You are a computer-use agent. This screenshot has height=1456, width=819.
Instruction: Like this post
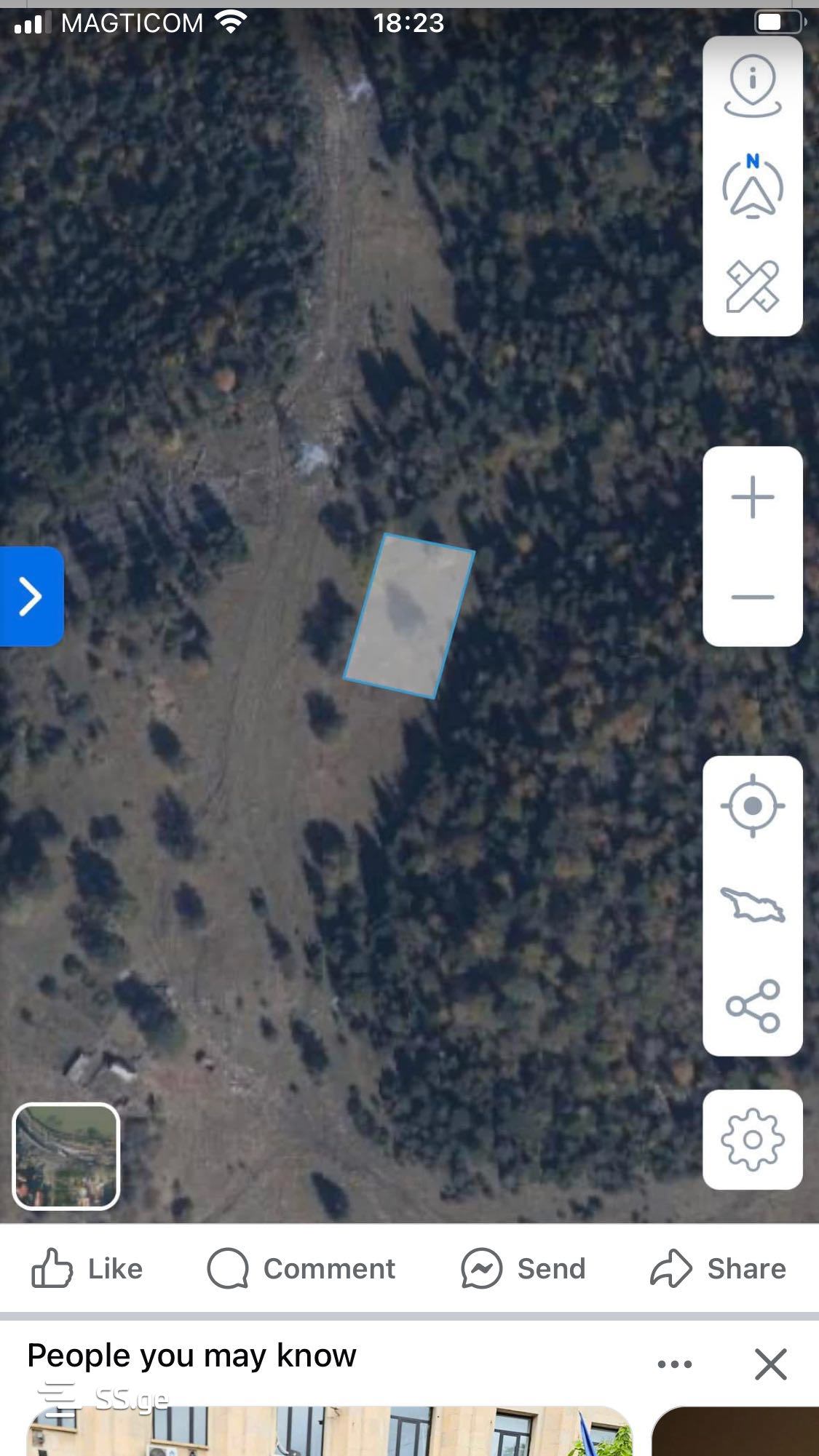(x=87, y=1269)
